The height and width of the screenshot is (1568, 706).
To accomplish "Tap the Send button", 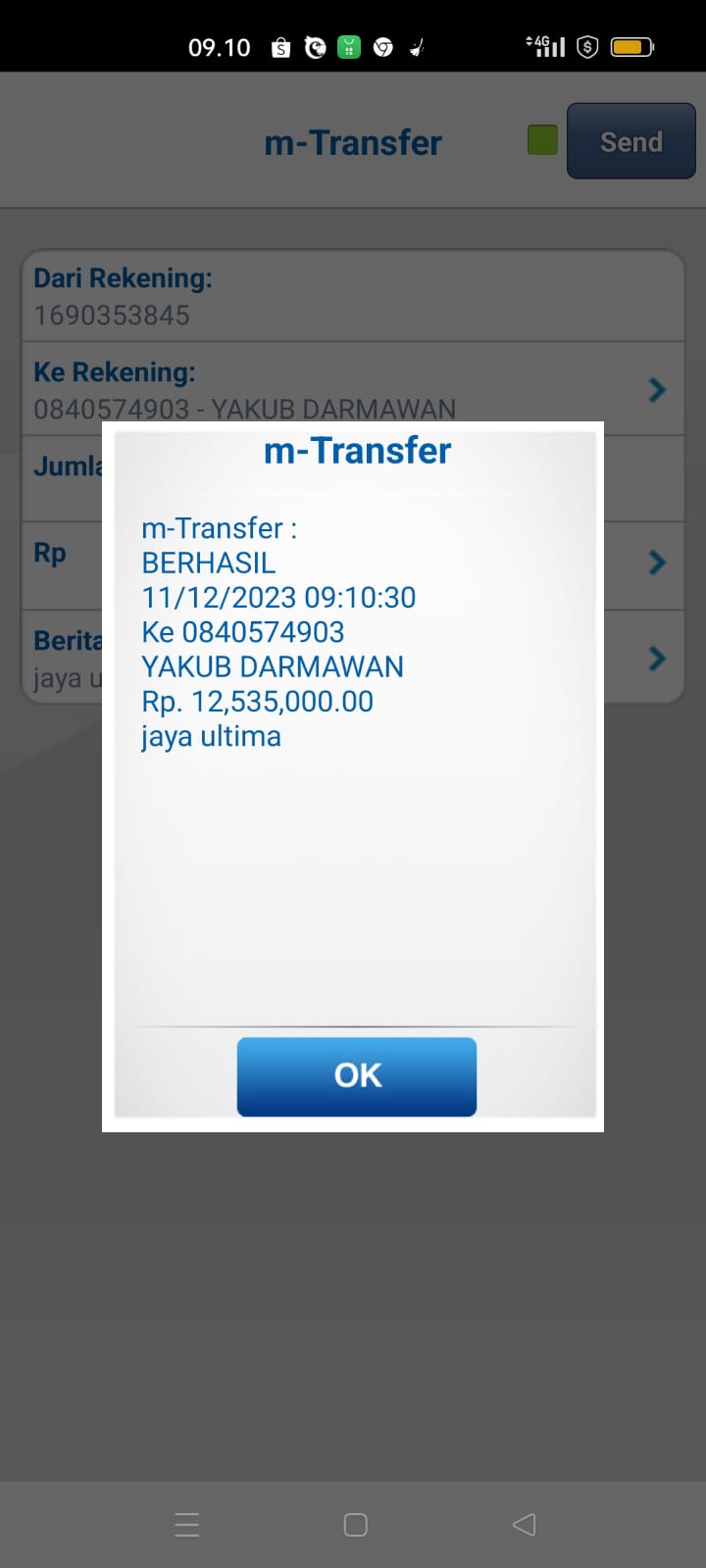I will [x=630, y=142].
